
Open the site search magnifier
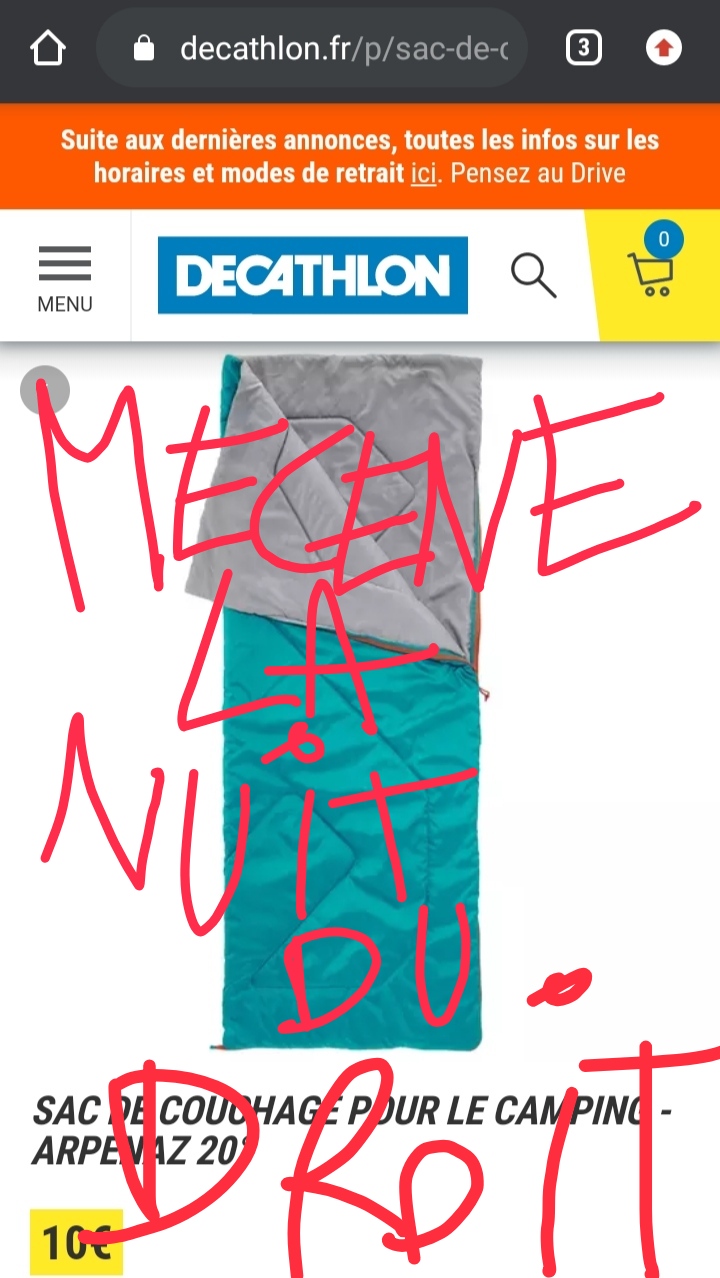coord(533,275)
